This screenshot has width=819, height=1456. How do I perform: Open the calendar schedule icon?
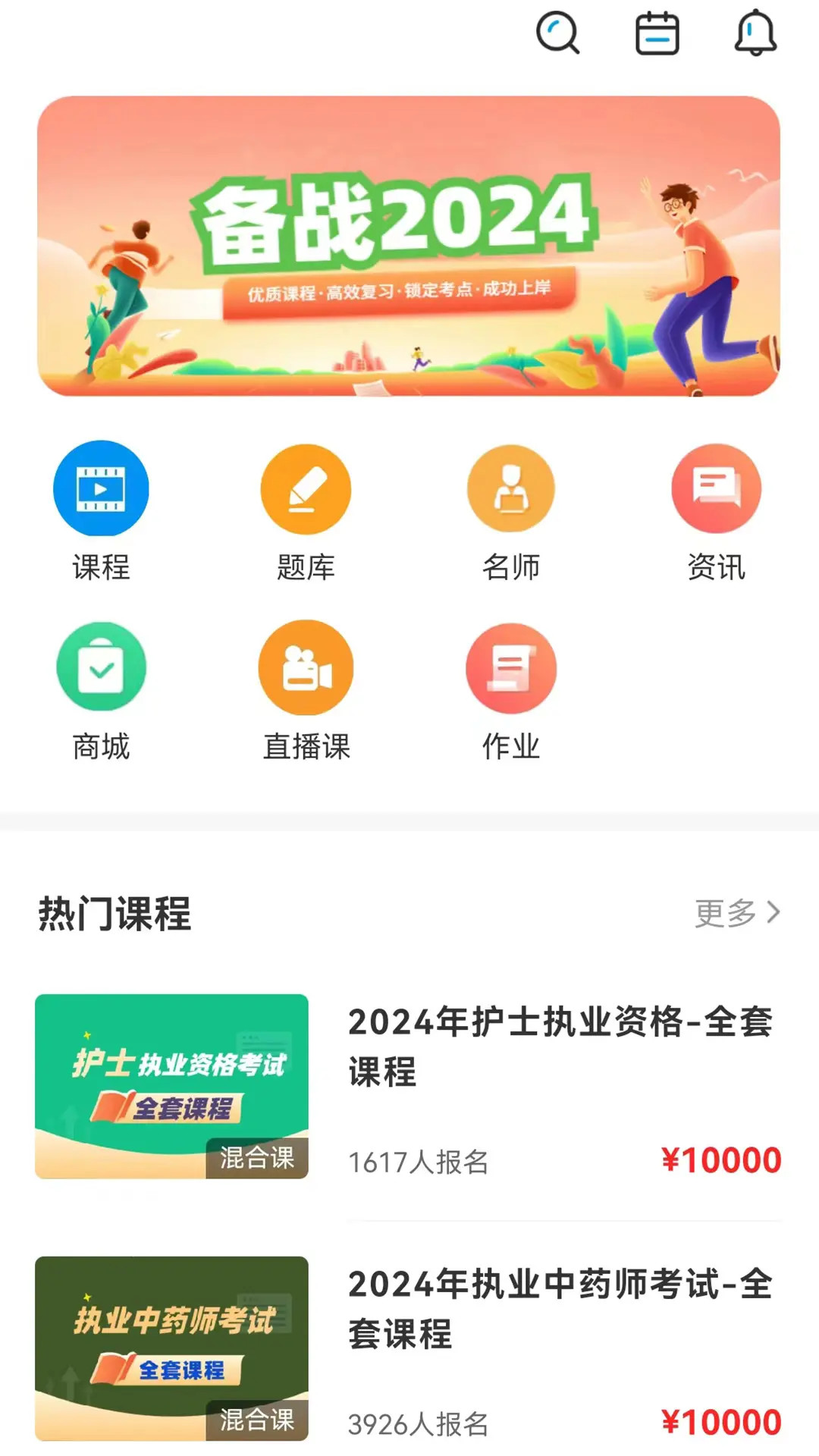tap(657, 33)
